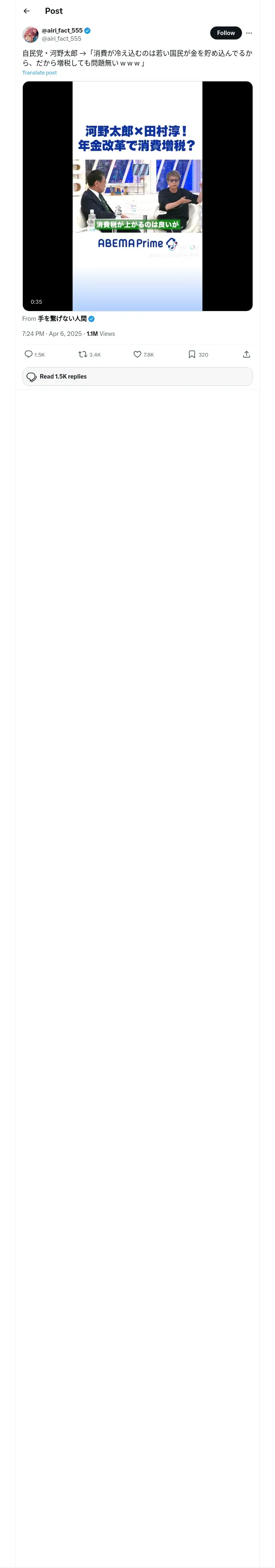The image size is (275, 1568).
Task: Share the post
Action: pos(246,354)
